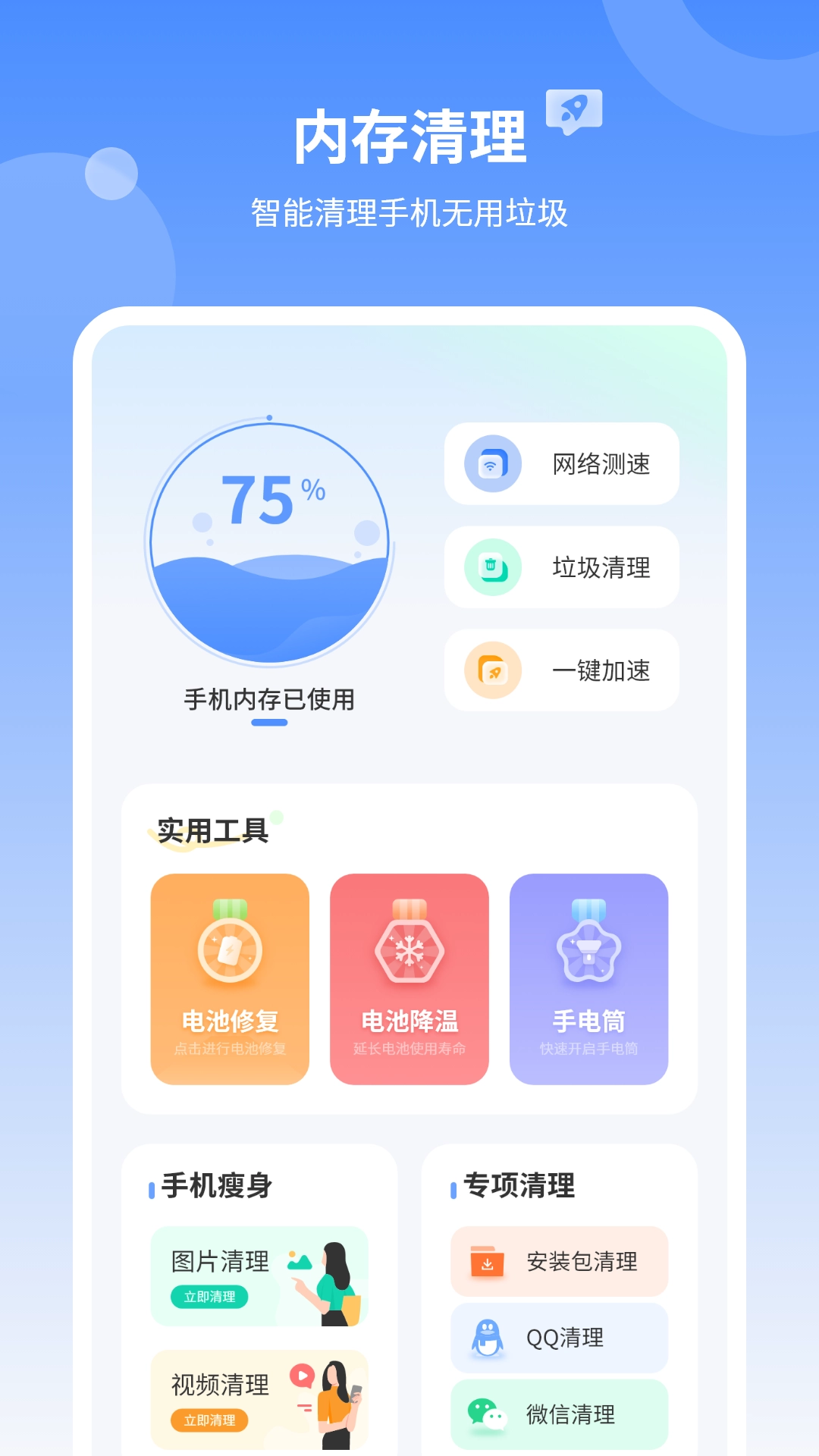This screenshot has width=819, height=1456.
Task: Open the 网络测速 WiFi speed test icon
Action: (491, 465)
